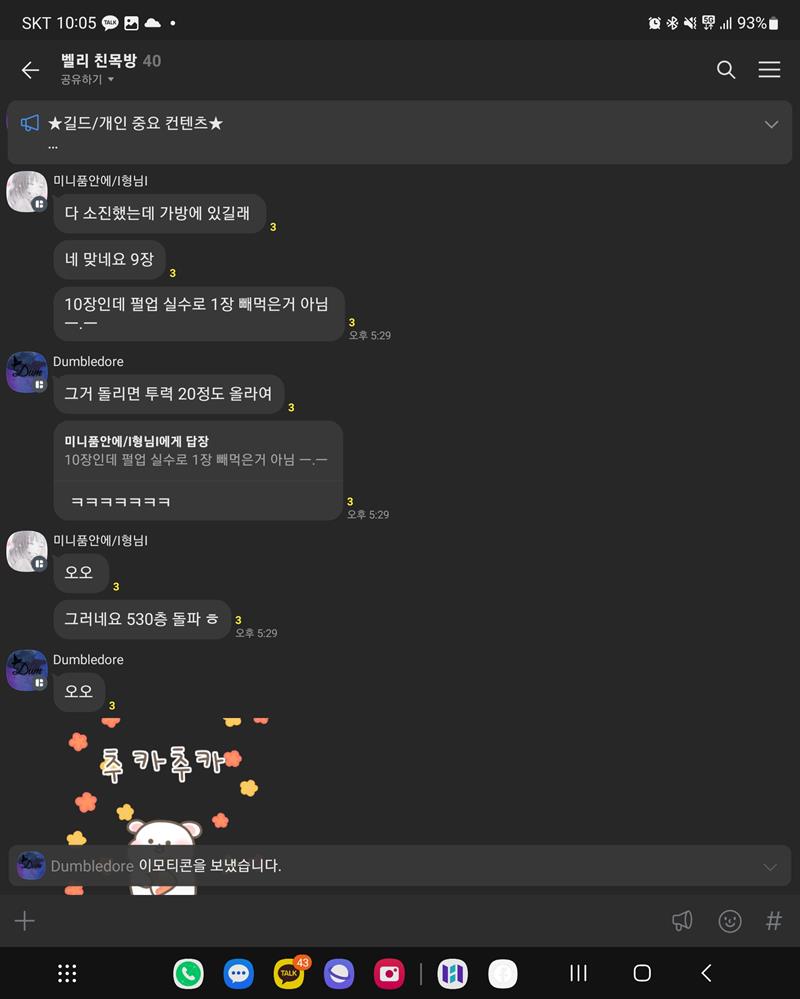The height and width of the screenshot is (999, 800).
Task: Search within this chat
Action: (x=726, y=70)
